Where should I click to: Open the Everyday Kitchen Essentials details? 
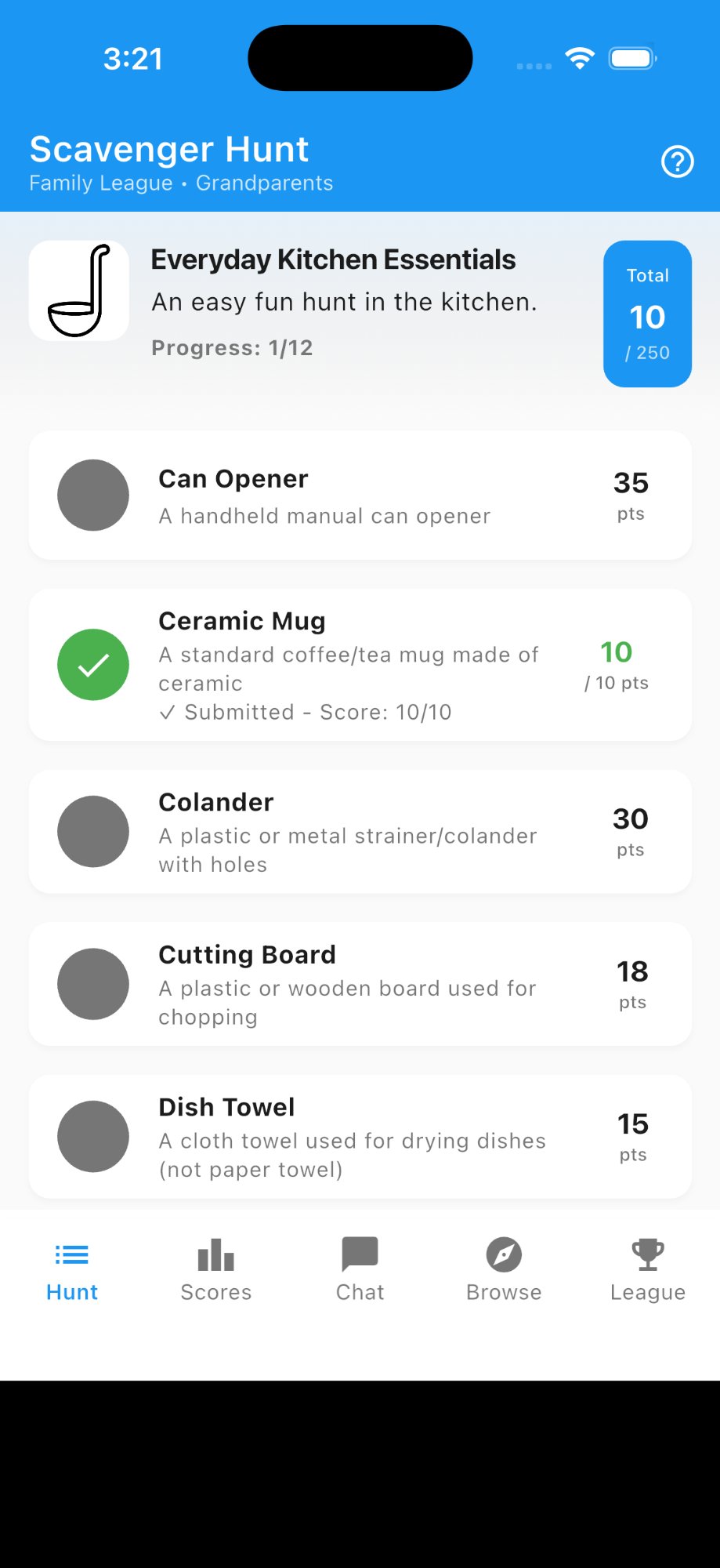click(332, 259)
